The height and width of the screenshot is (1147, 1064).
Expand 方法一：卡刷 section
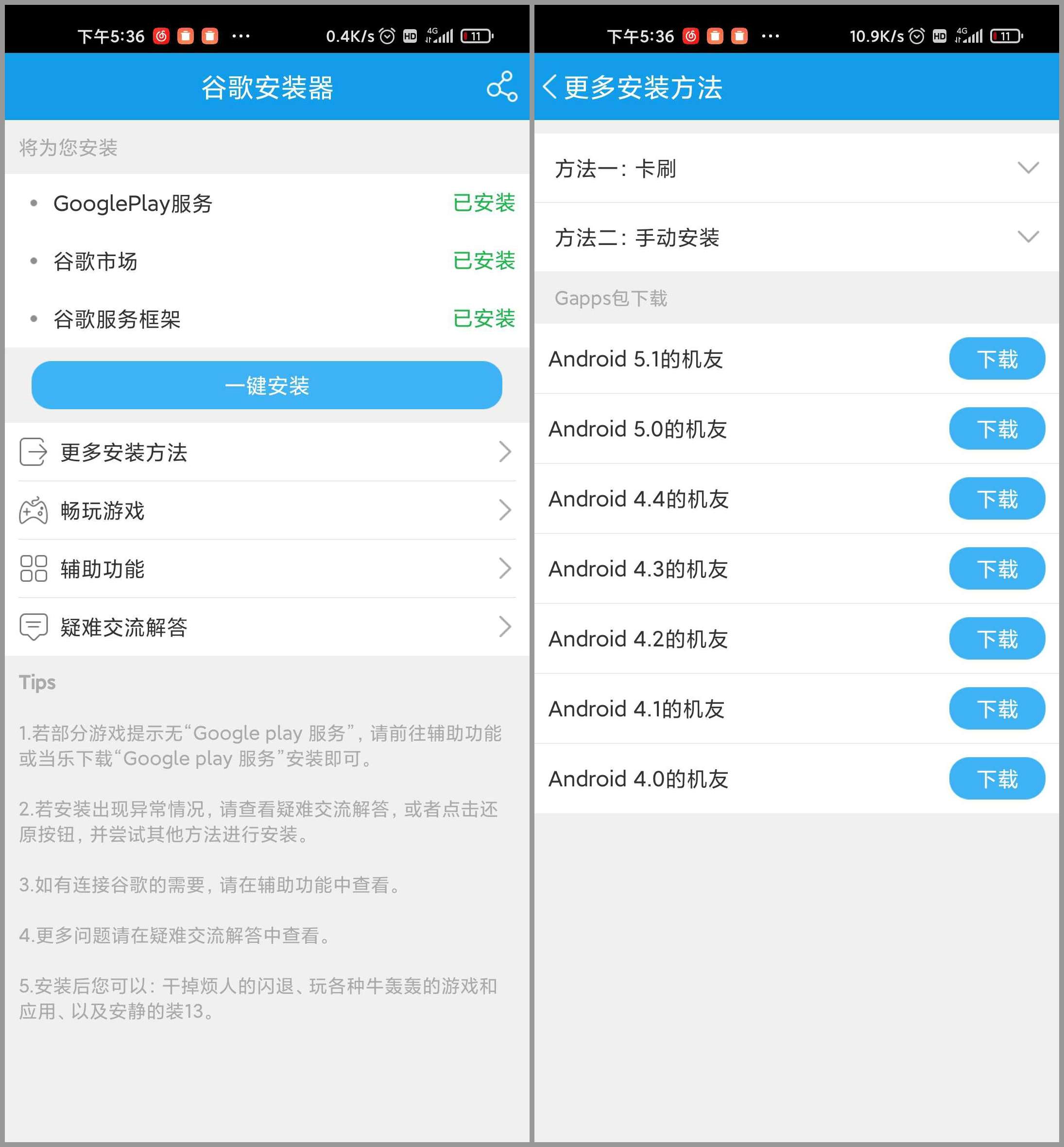[x=796, y=168]
